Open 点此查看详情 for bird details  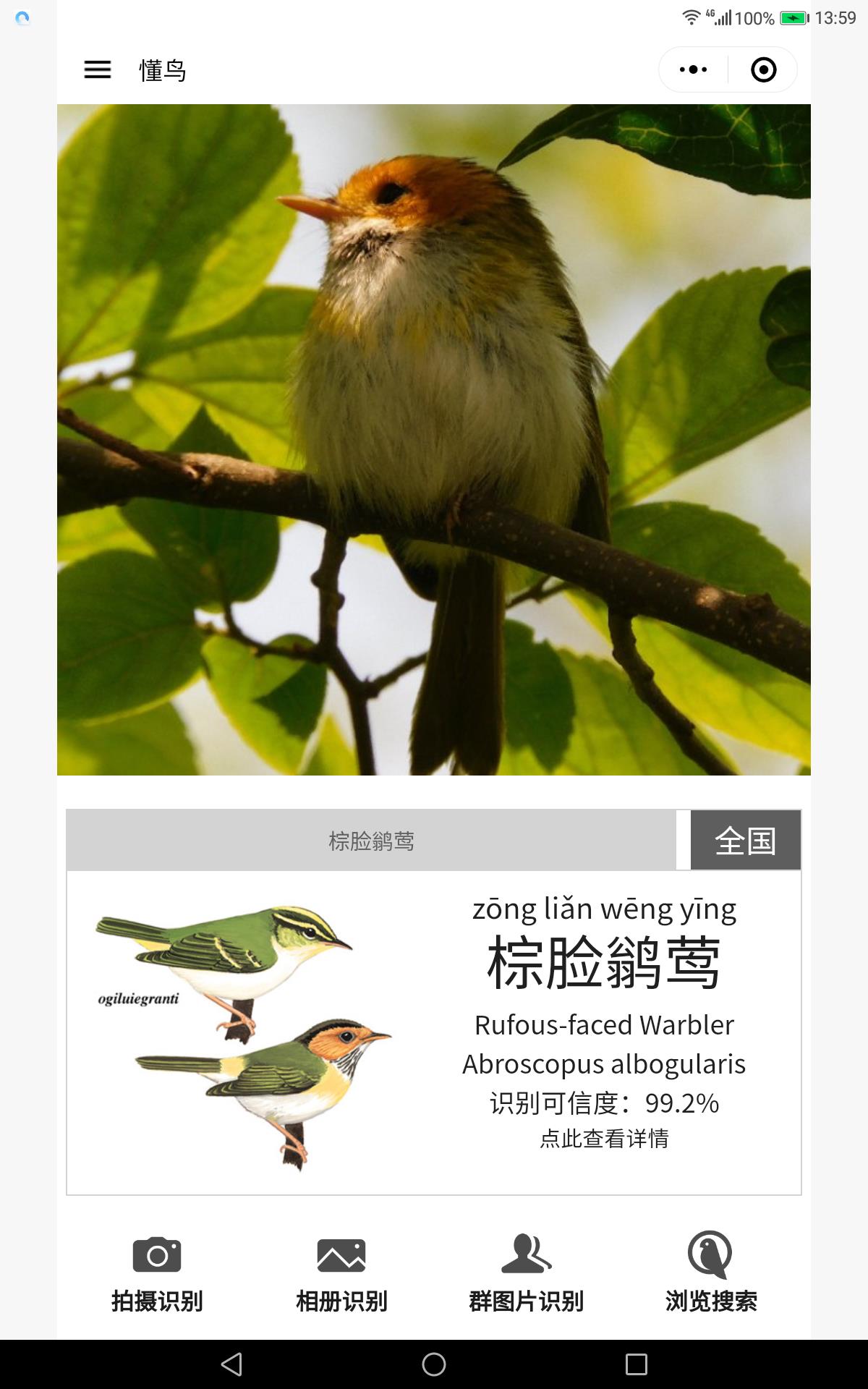pyautogui.click(x=604, y=1139)
